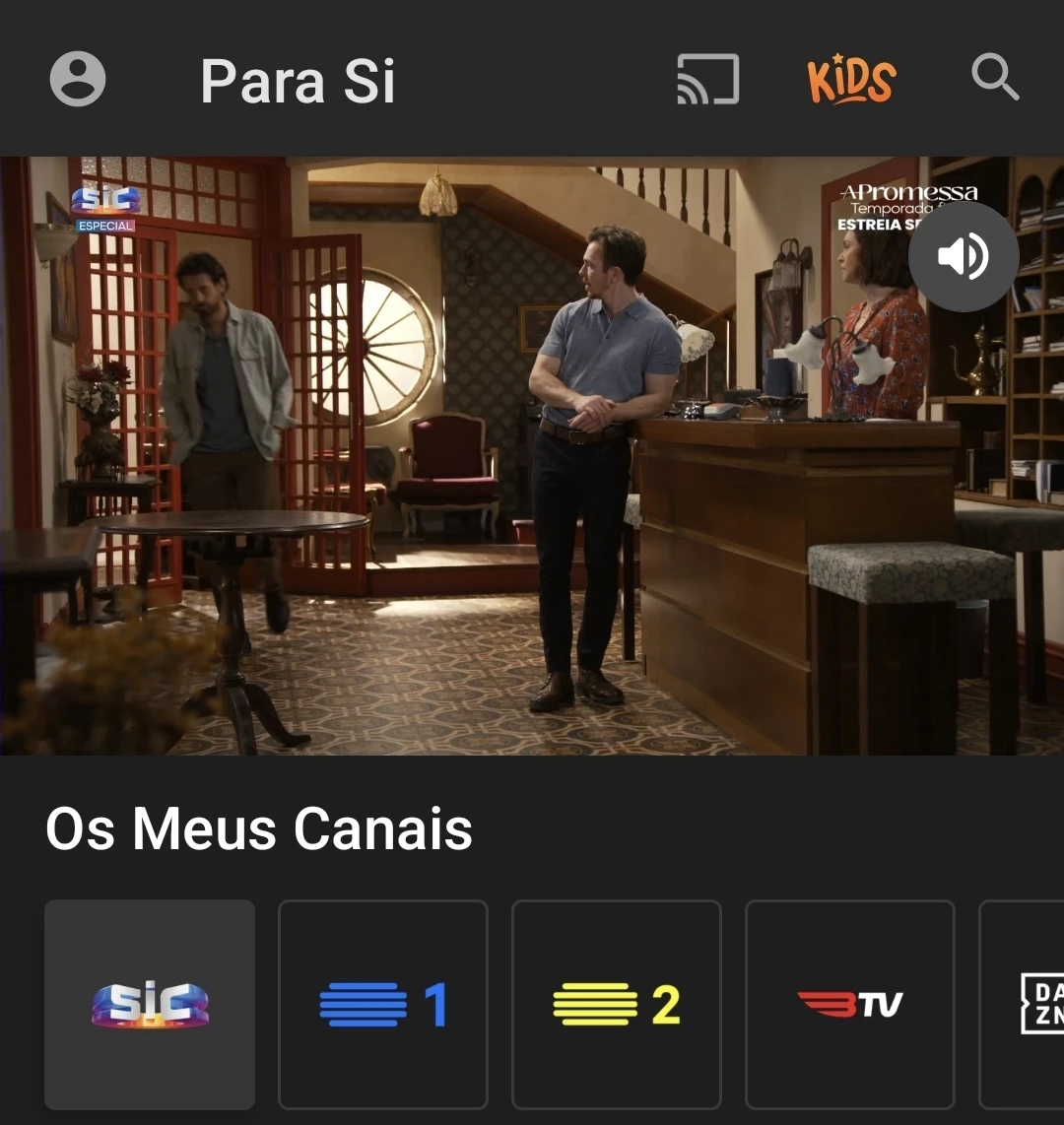Choose the RTP 2 channel tile
This screenshot has width=1064, height=1125.
617,1005
